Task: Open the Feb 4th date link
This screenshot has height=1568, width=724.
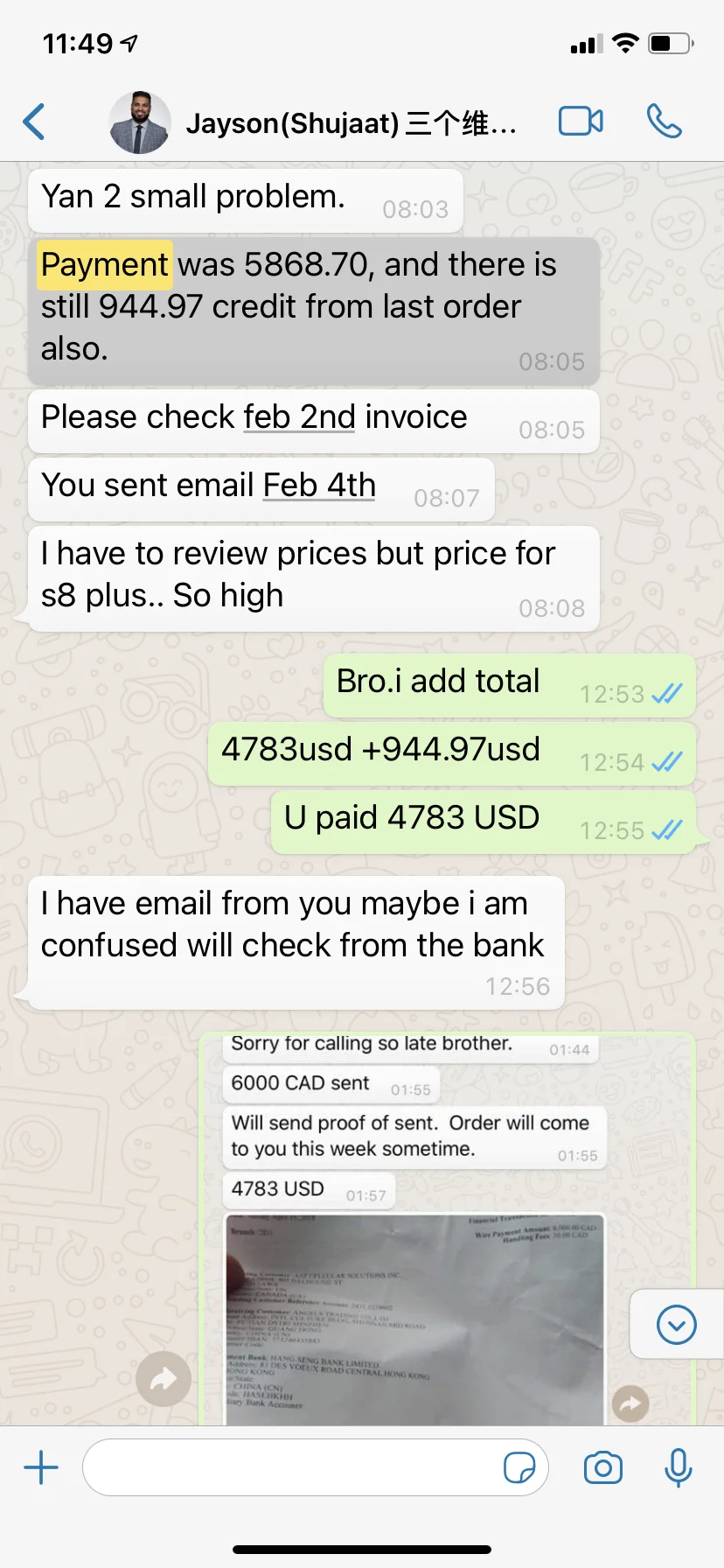Action: pyautogui.click(x=319, y=486)
